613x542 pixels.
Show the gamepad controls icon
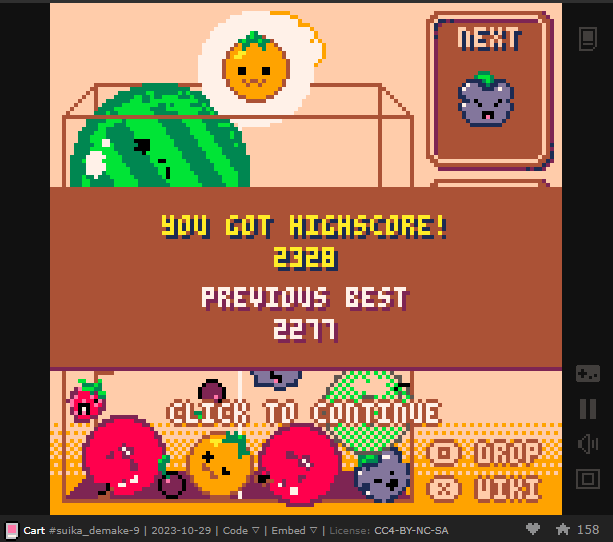pos(587,374)
